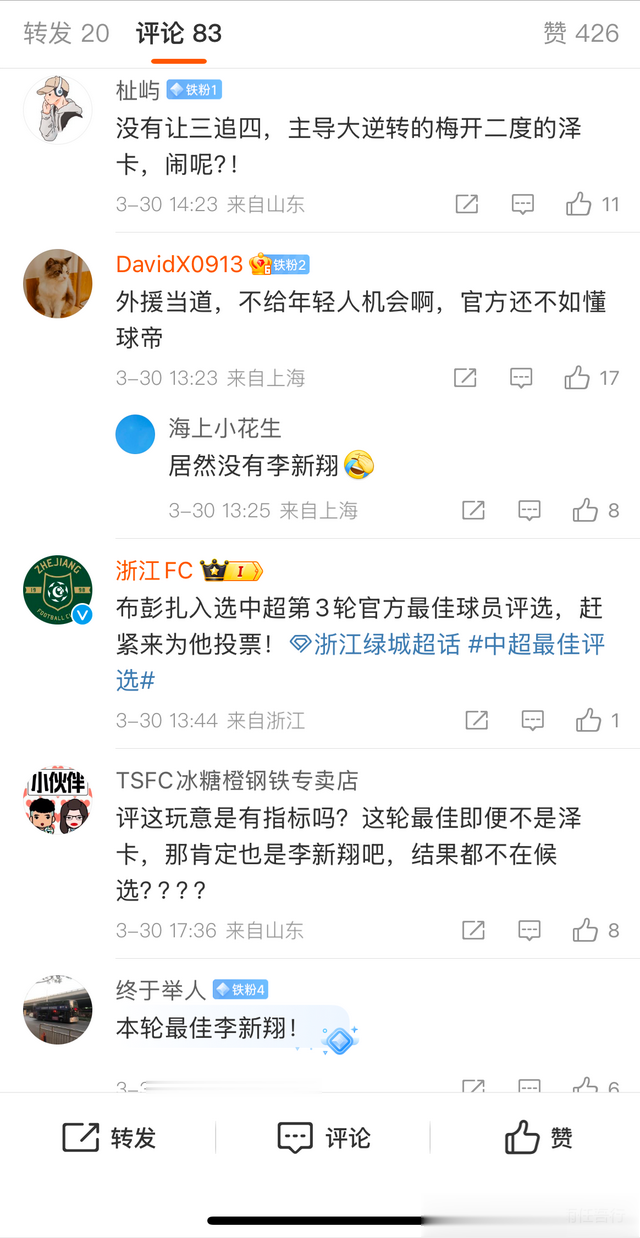This screenshot has width=640, height=1238.
Task: Repost 浙江FC's comment
Action: pos(476,720)
